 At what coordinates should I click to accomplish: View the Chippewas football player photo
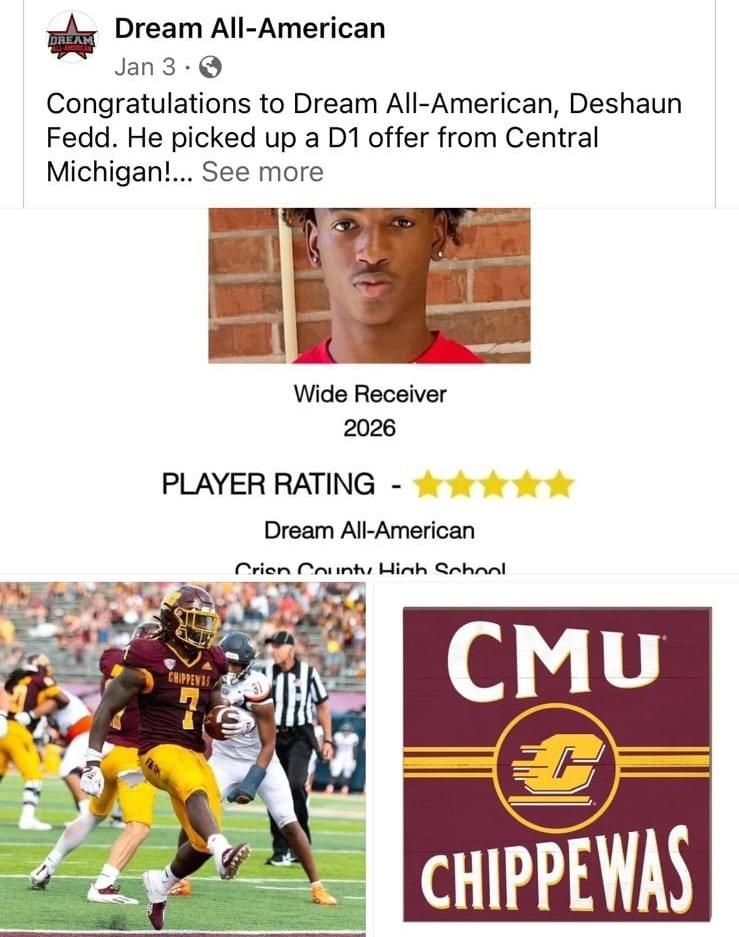[x=182, y=757]
